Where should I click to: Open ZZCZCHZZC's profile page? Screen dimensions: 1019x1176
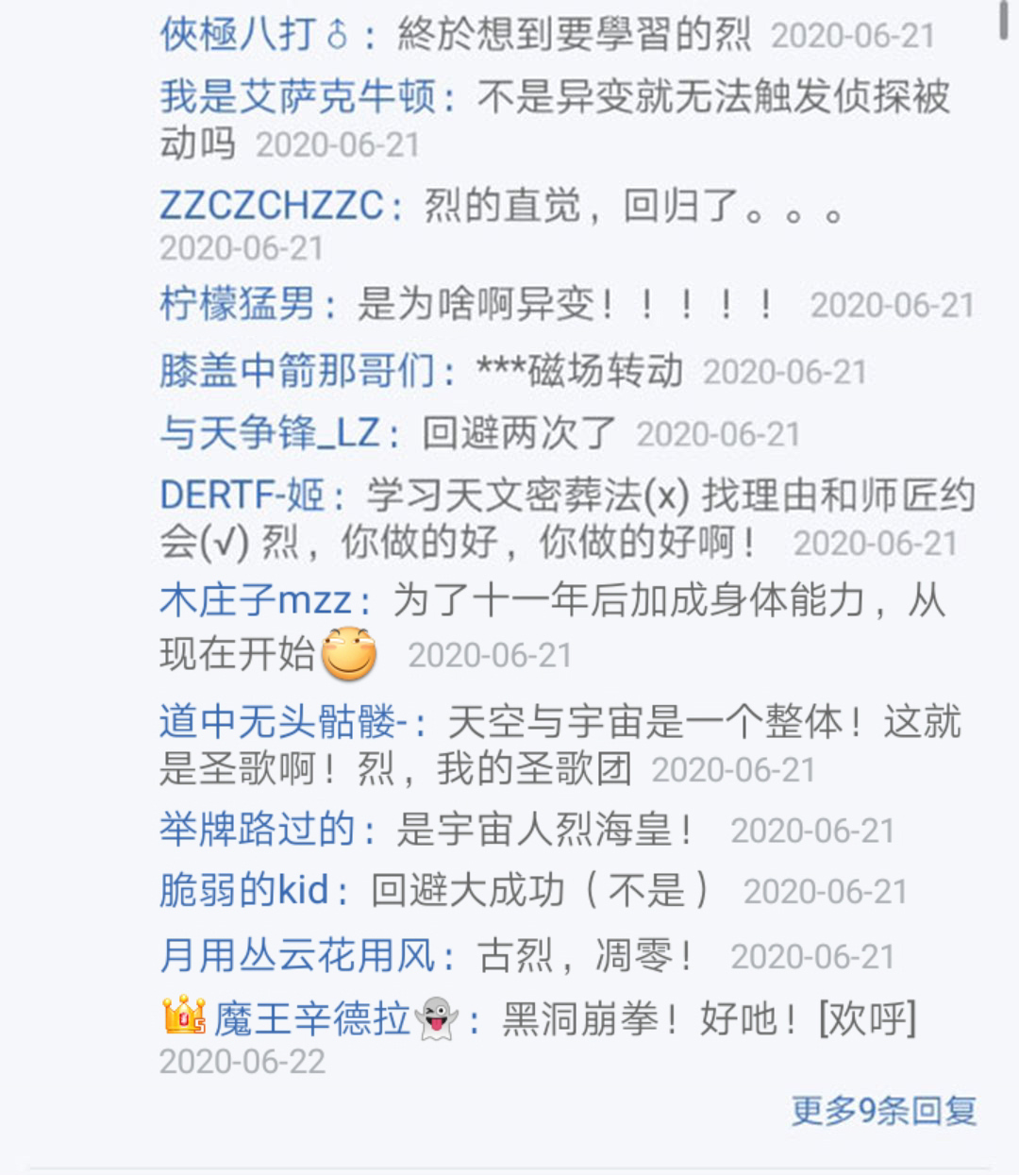click(272, 205)
